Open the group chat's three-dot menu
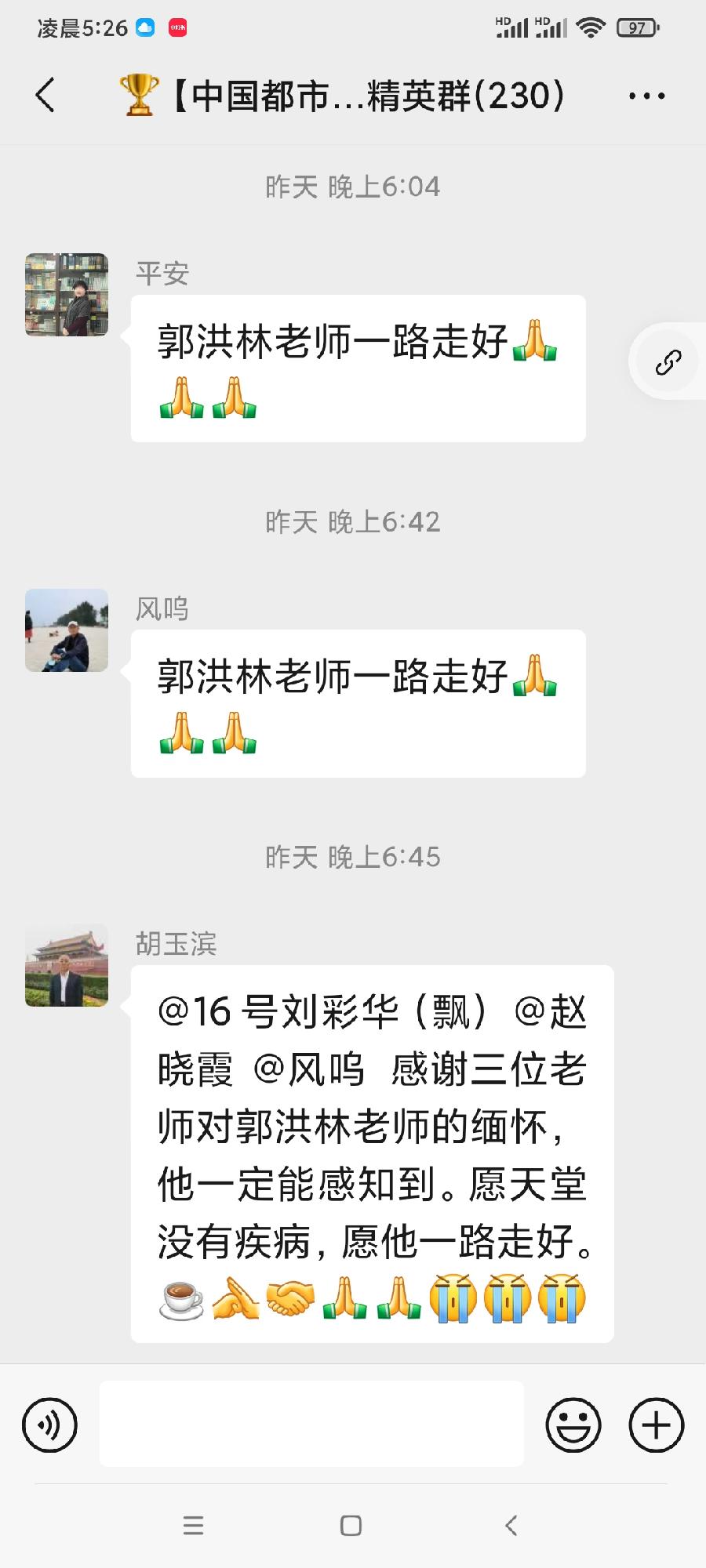The width and height of the screenshot is (706, 1568). coord(646,96)
